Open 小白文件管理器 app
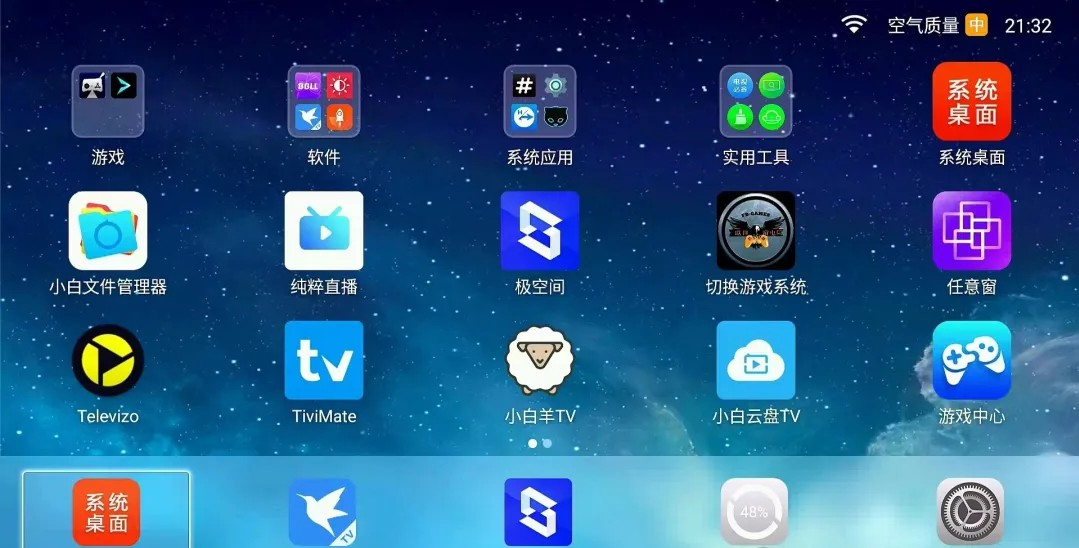This screenshot has width=1079, height=548. click(x=108, y=231)
